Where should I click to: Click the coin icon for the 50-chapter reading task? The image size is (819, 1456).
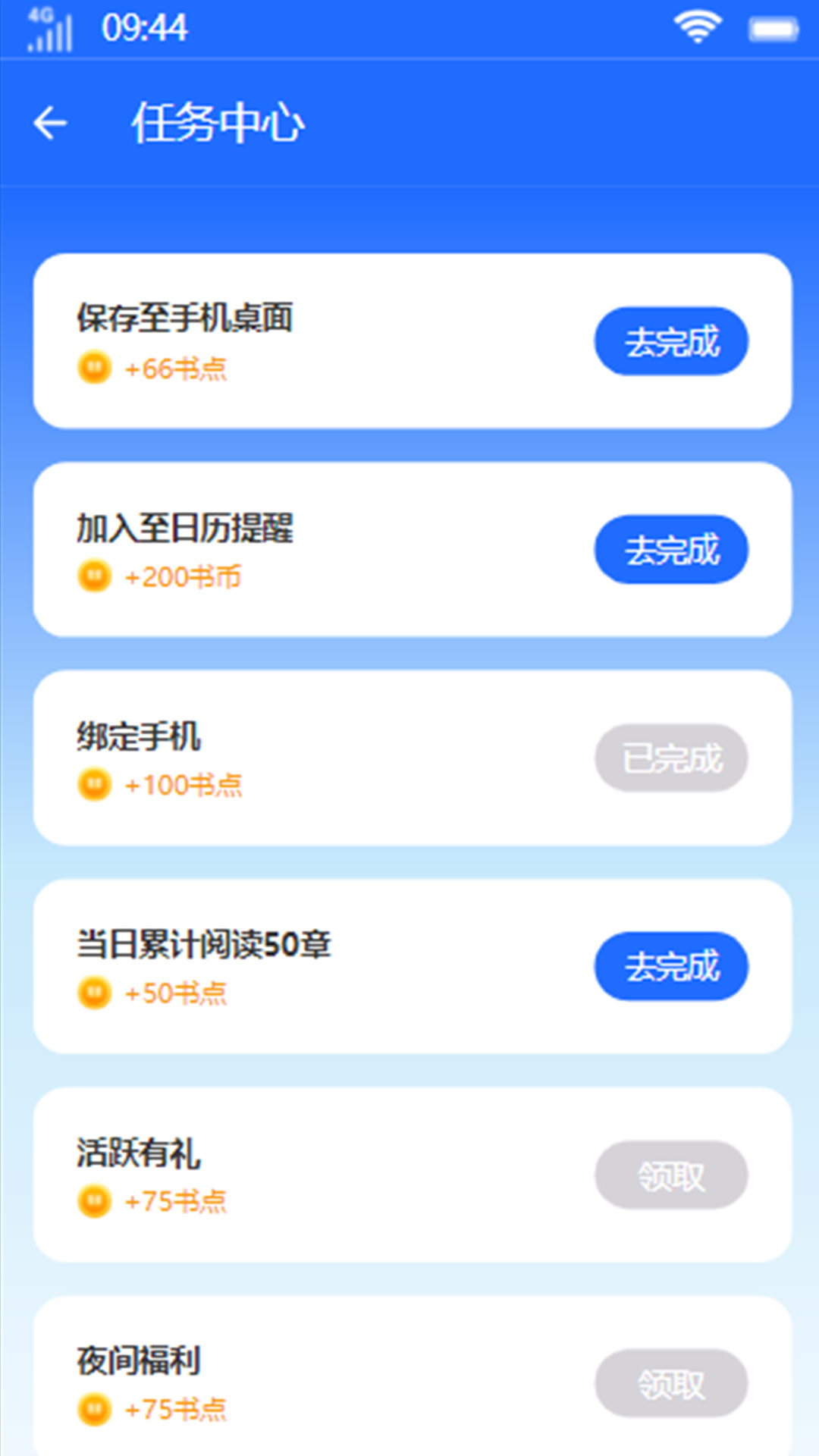[x=93, y=993]
